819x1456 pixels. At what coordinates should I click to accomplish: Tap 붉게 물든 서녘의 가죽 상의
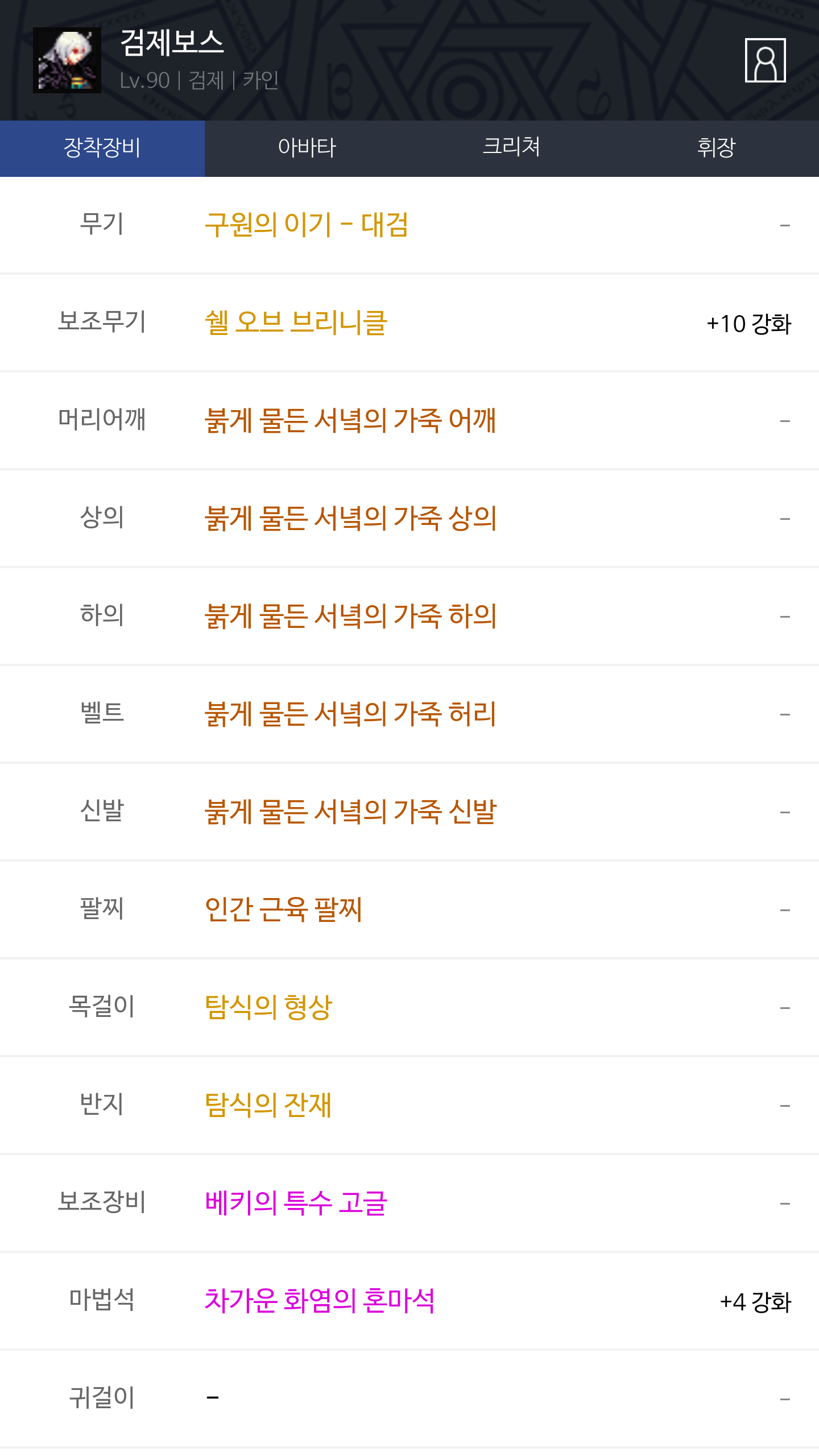click(350, 518)
